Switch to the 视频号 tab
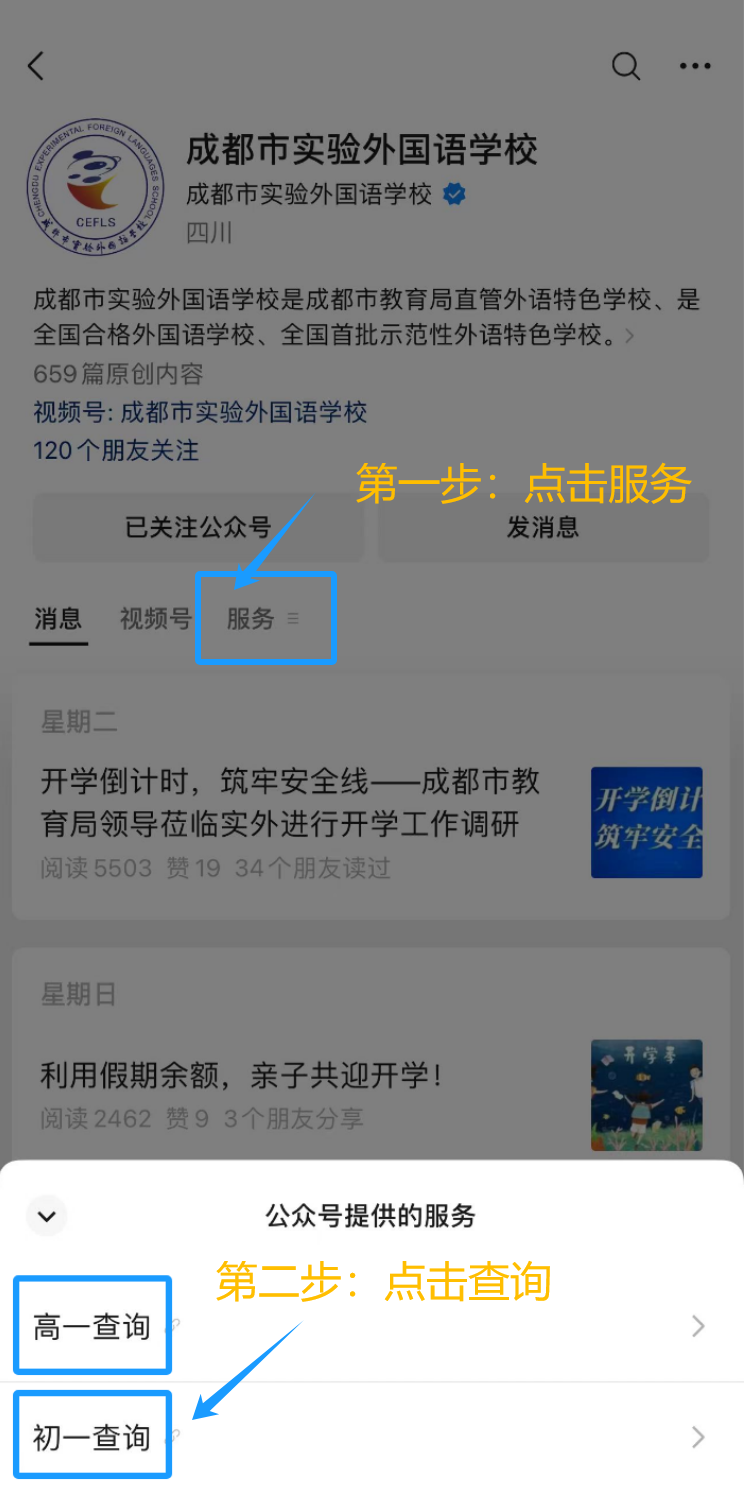 [155, 619]
